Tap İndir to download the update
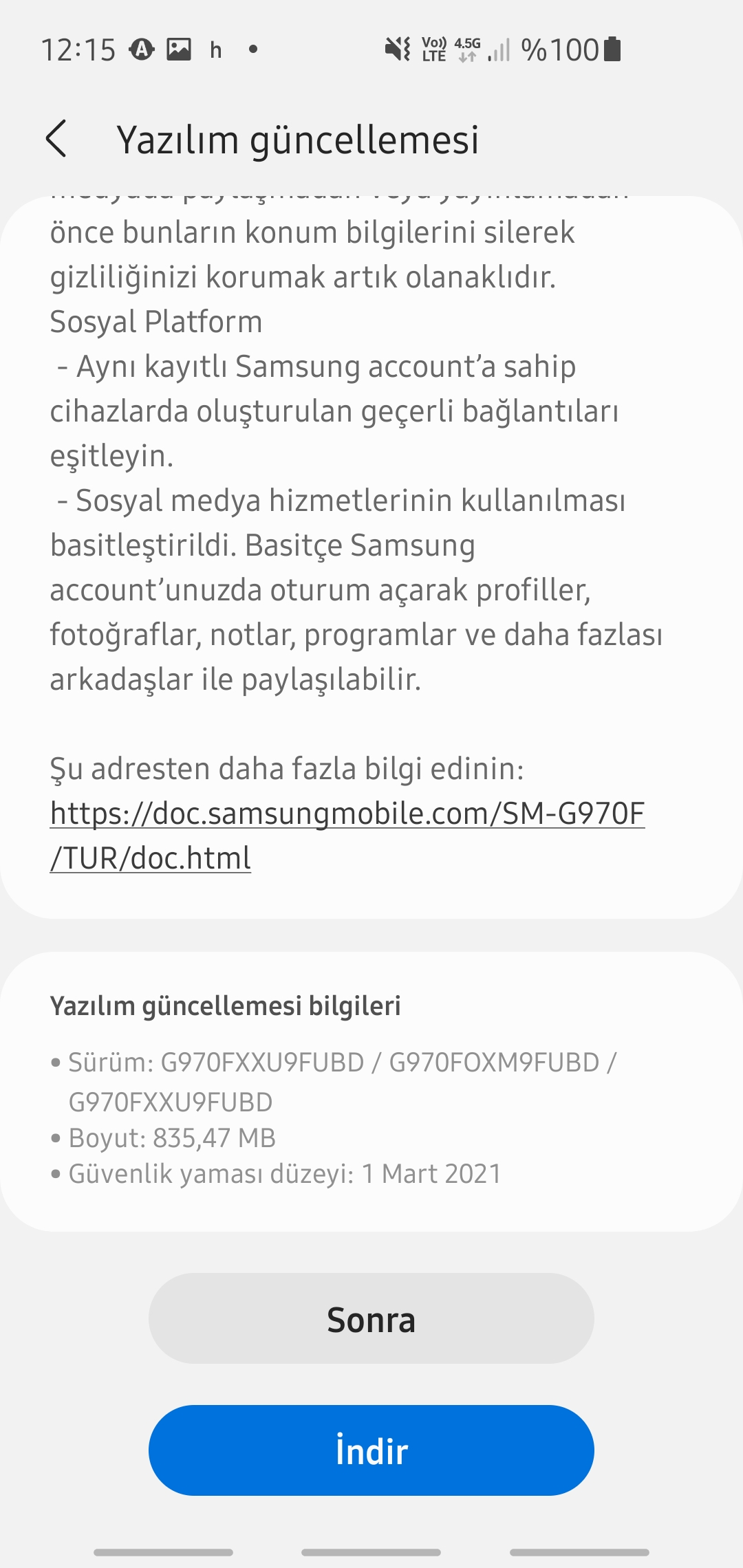Screen dimensions: 743x1568 coord(371,1450)
